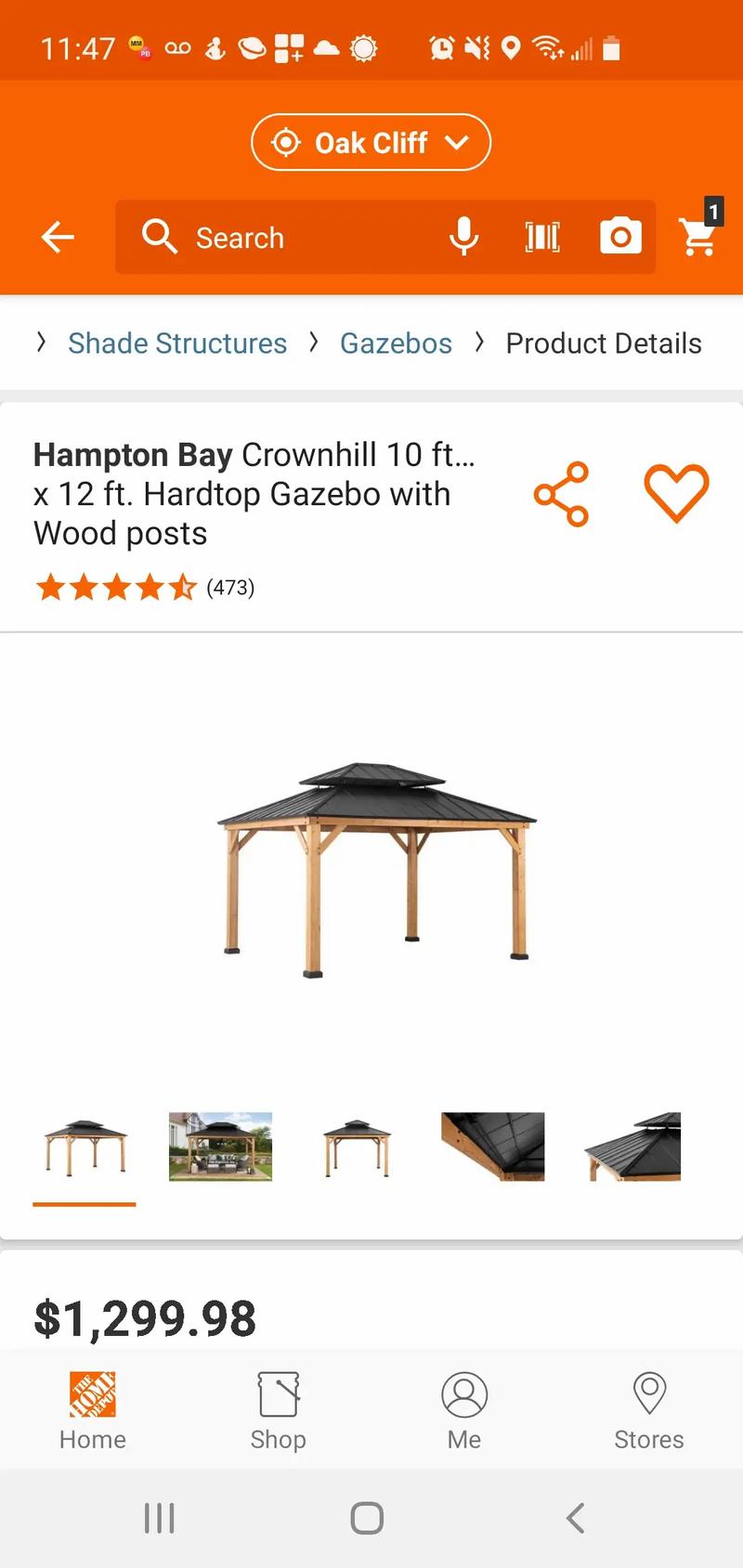Add gazebo to favorites with heart toggle
This screenshot has width=743, height=1568.
click(676, 493)
